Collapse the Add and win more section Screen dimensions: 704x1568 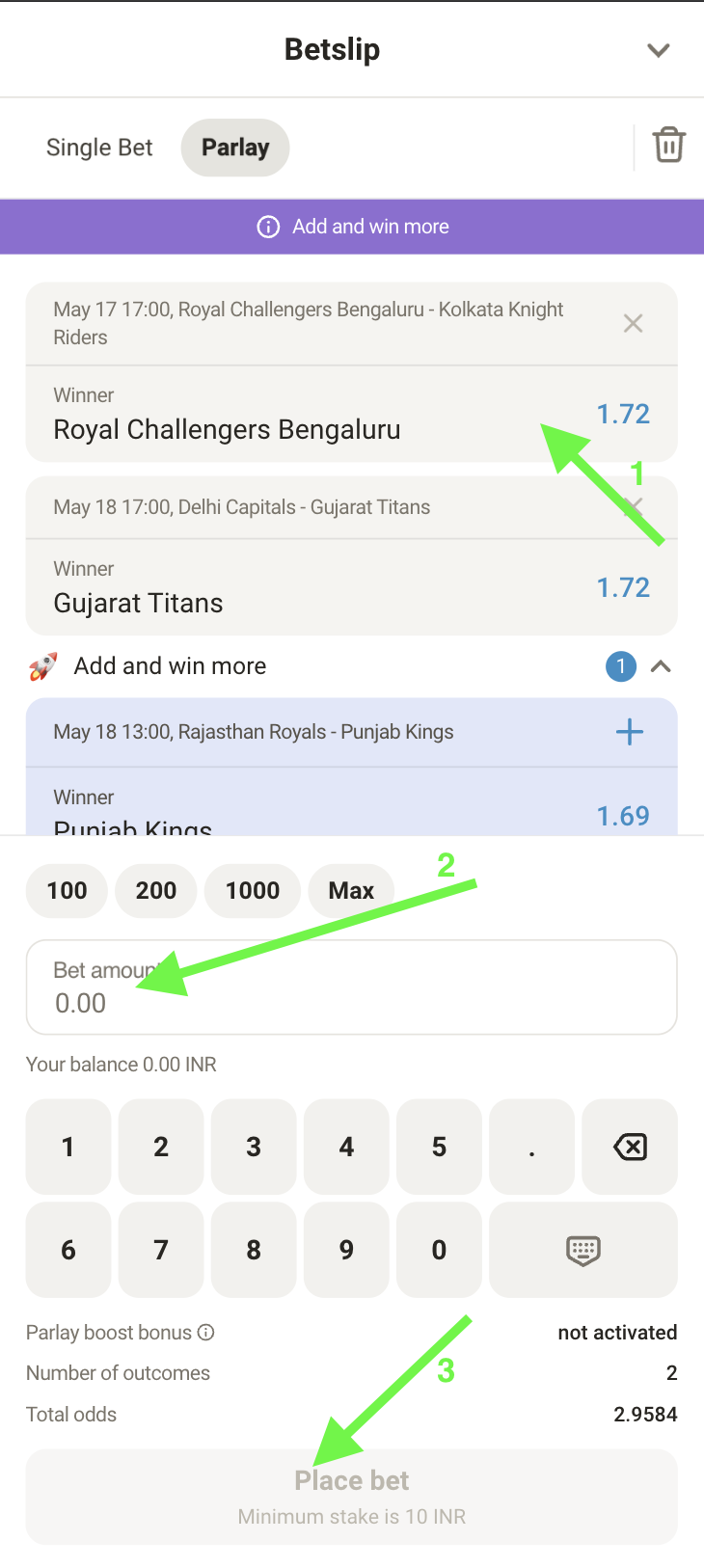coord(661,666)
